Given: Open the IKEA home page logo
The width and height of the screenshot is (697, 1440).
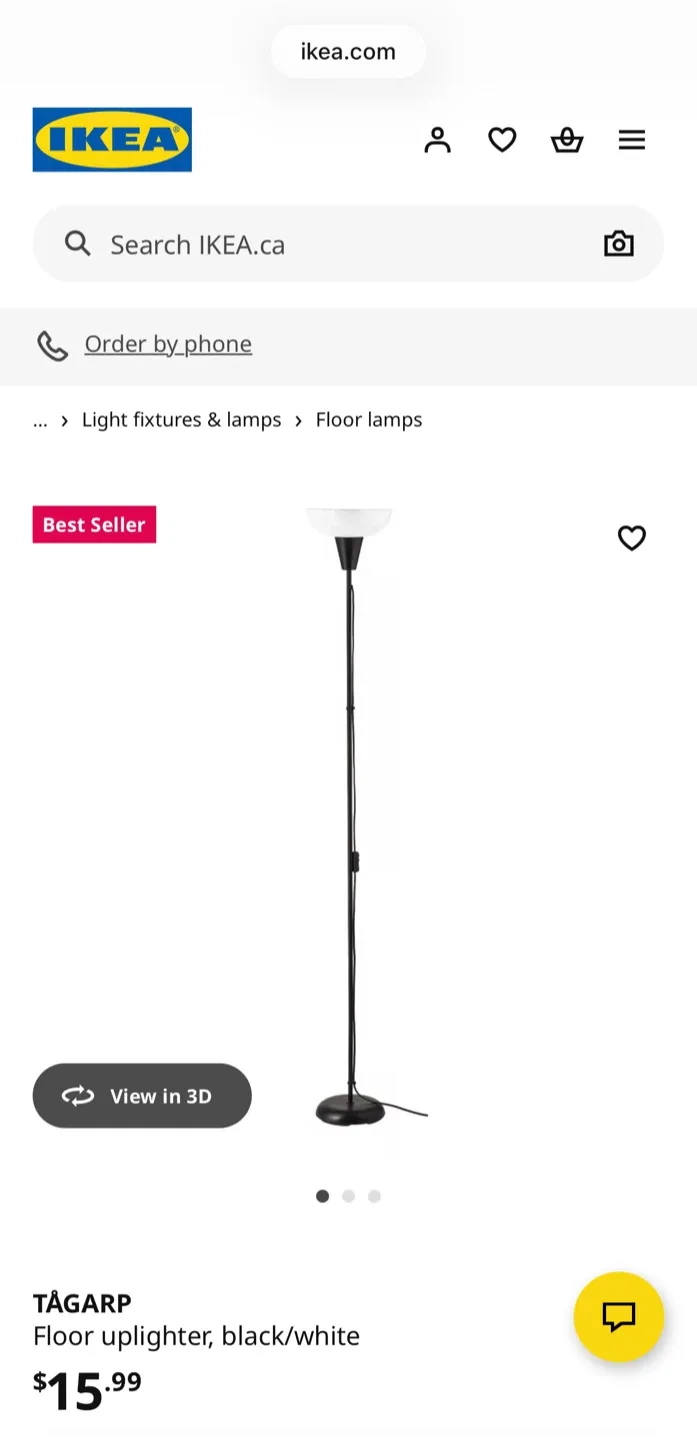Looking at the screenshot, I should [x=112, y=140].
